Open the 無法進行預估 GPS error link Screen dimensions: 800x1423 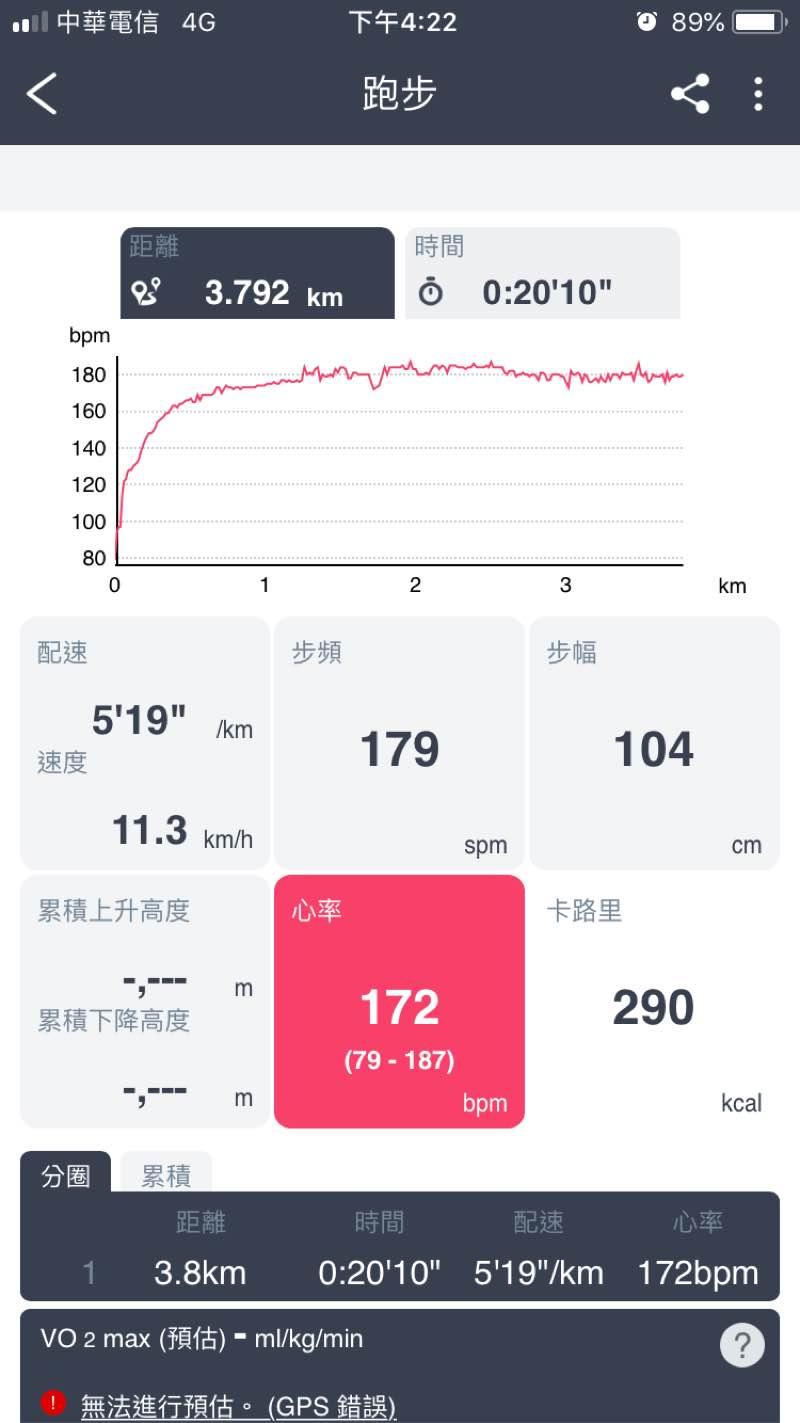[238, 1407]
